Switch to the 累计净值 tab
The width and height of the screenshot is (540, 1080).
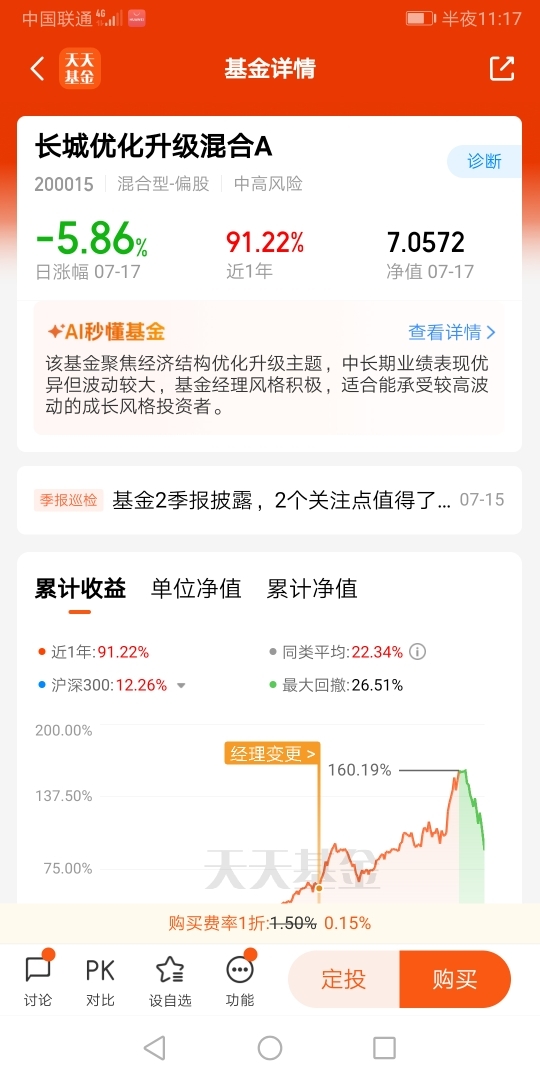point(312,589)
